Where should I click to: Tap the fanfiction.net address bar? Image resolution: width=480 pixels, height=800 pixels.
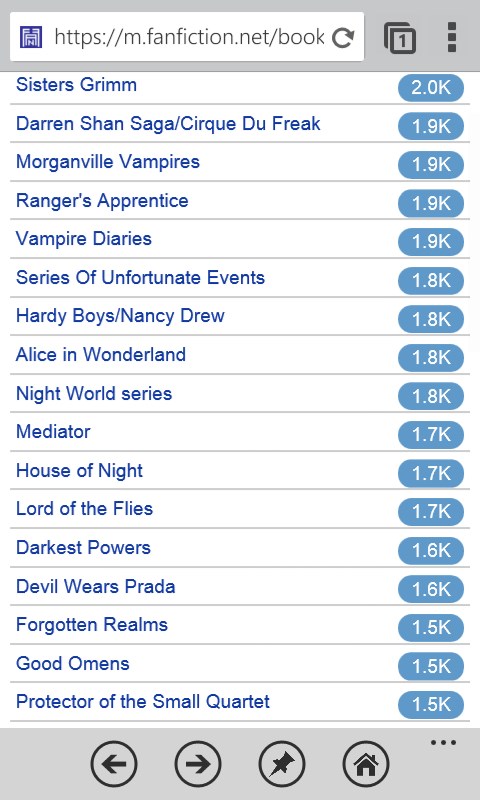coord(187,37)
